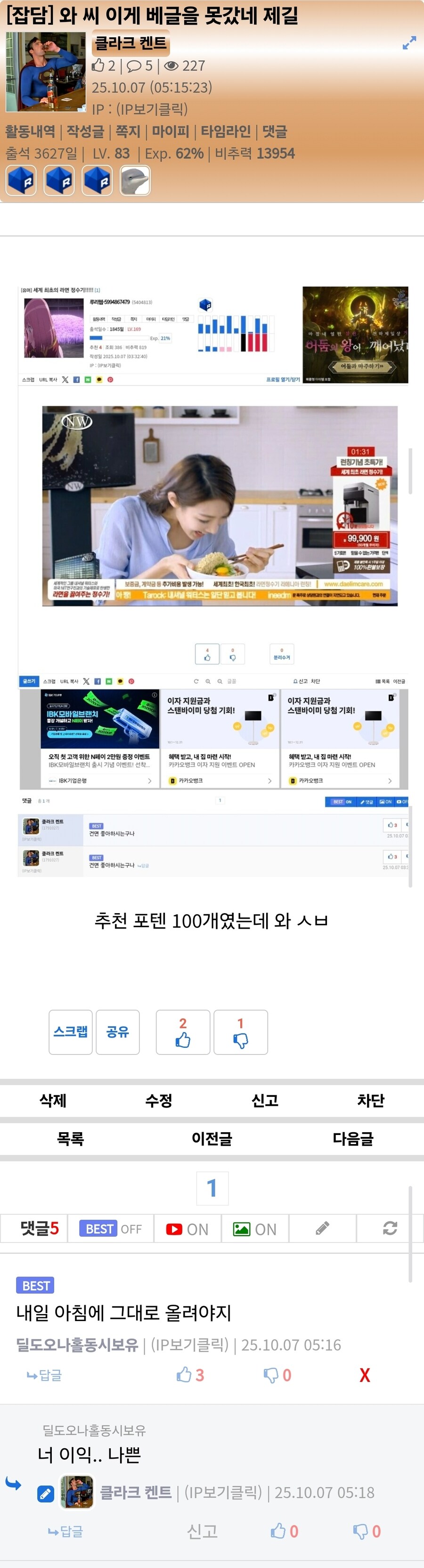This screenshot has height=1568, width=424.
Task: Open 이전글 previous post
Action: click(212, 1138)
